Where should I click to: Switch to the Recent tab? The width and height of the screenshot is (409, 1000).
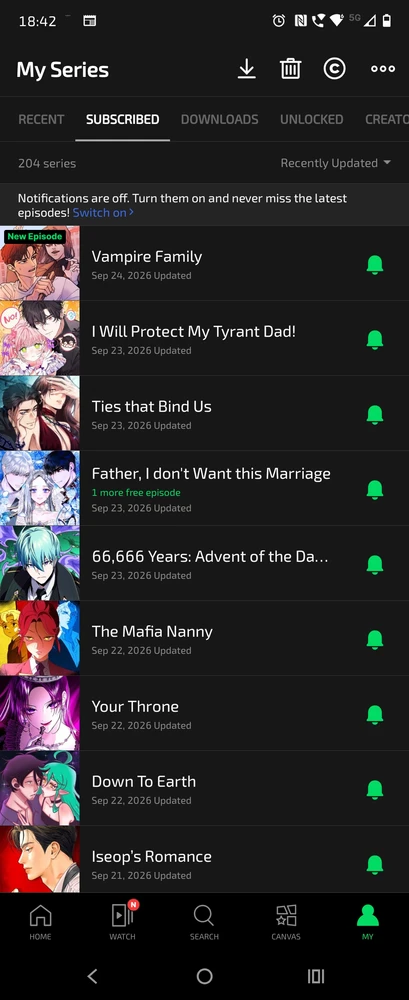point(41,119)
